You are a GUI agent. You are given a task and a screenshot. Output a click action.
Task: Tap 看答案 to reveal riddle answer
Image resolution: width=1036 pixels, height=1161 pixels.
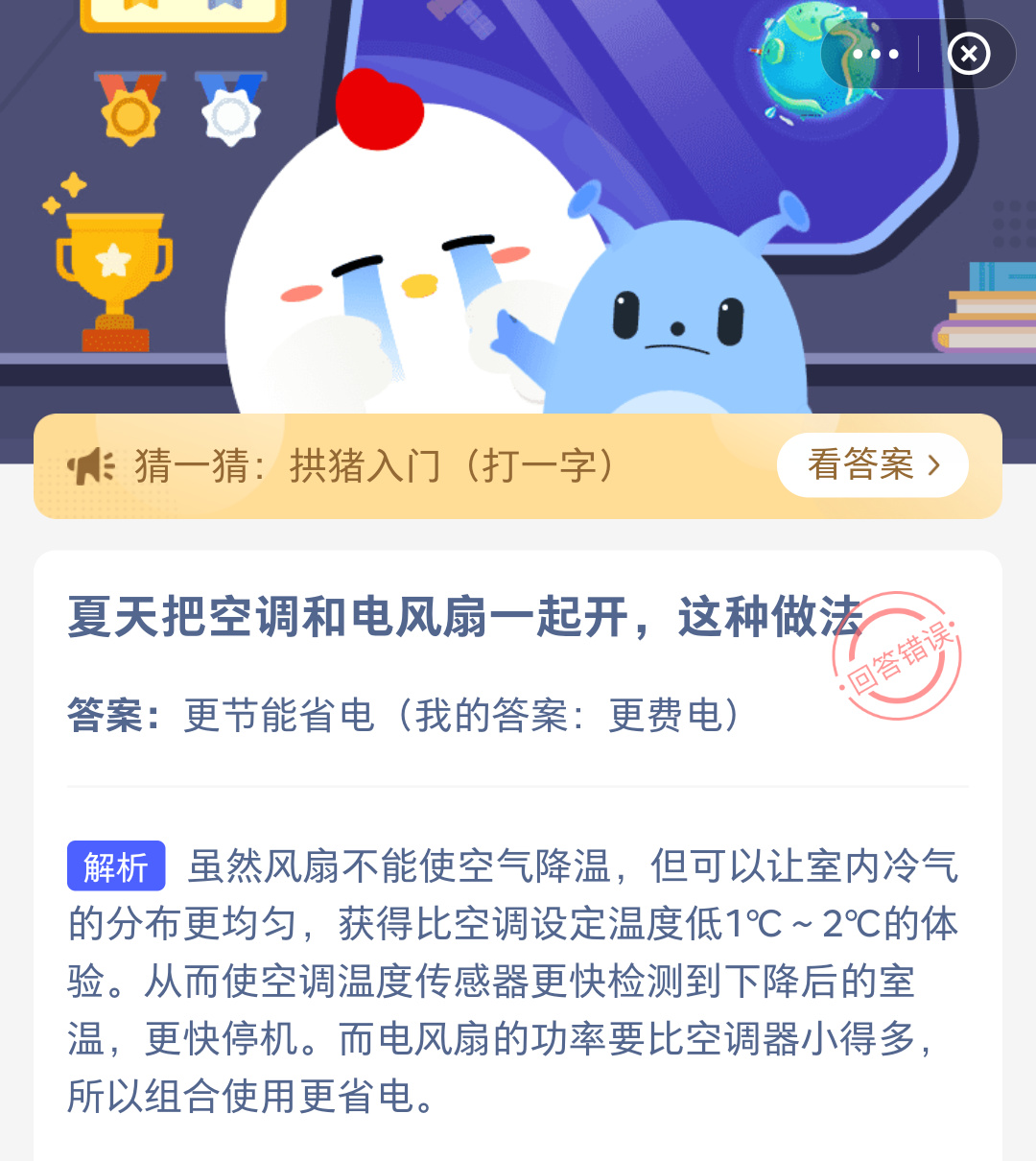(x=872, y=465)
